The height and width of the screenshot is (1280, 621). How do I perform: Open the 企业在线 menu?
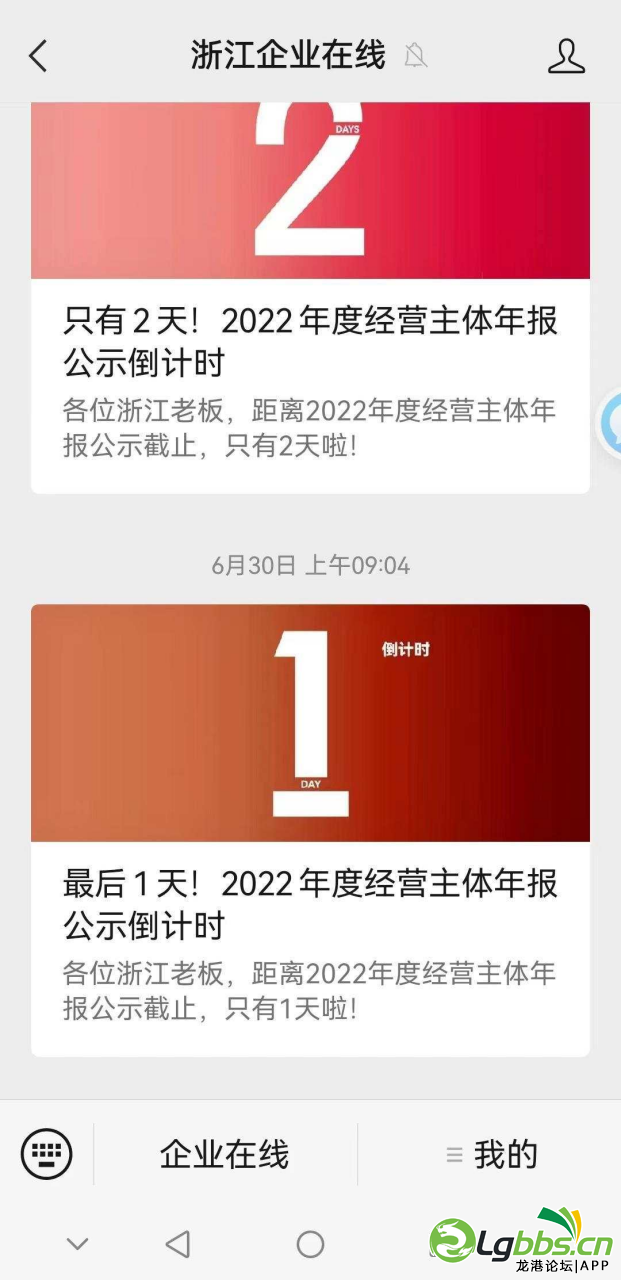click(225, 1155)
